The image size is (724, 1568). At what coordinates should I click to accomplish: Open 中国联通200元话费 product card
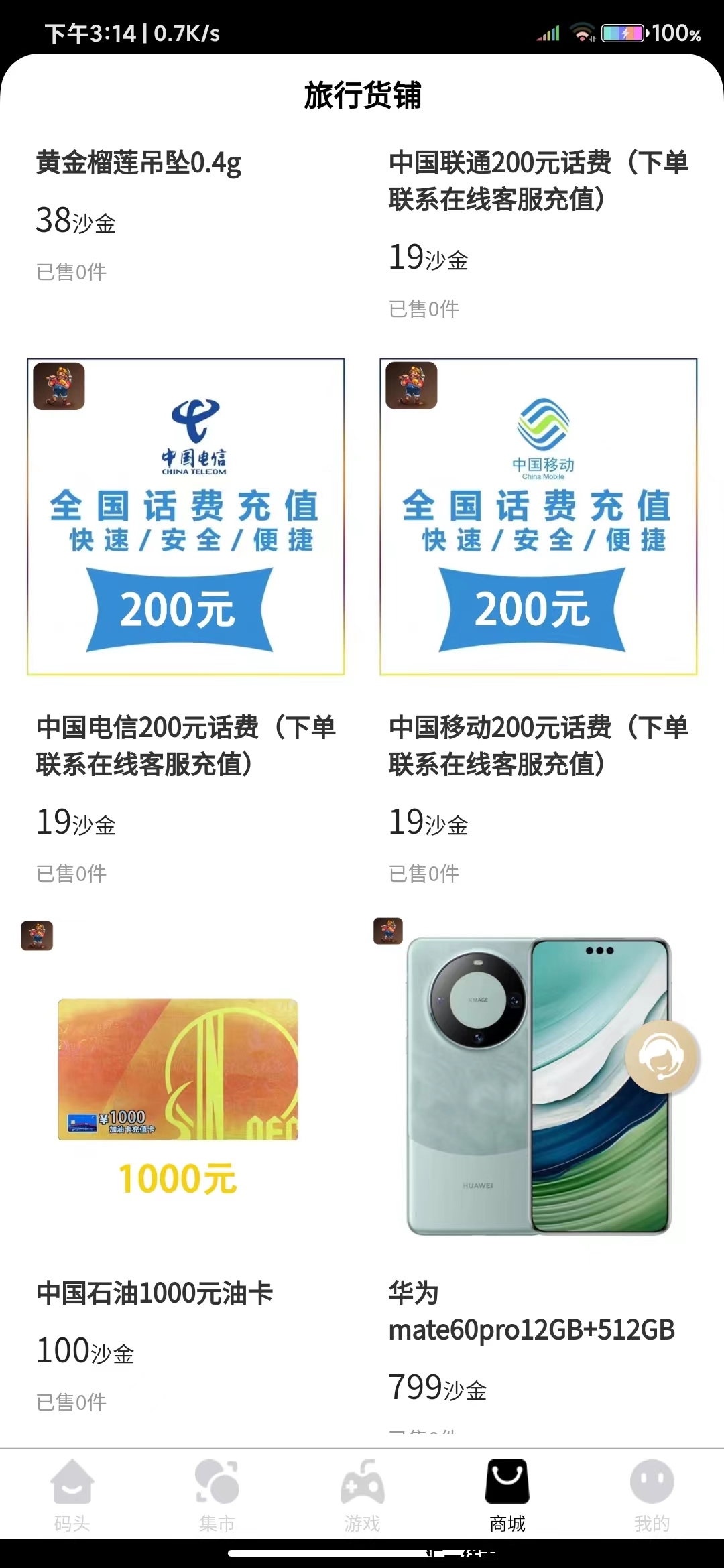[x=538, y=181]
